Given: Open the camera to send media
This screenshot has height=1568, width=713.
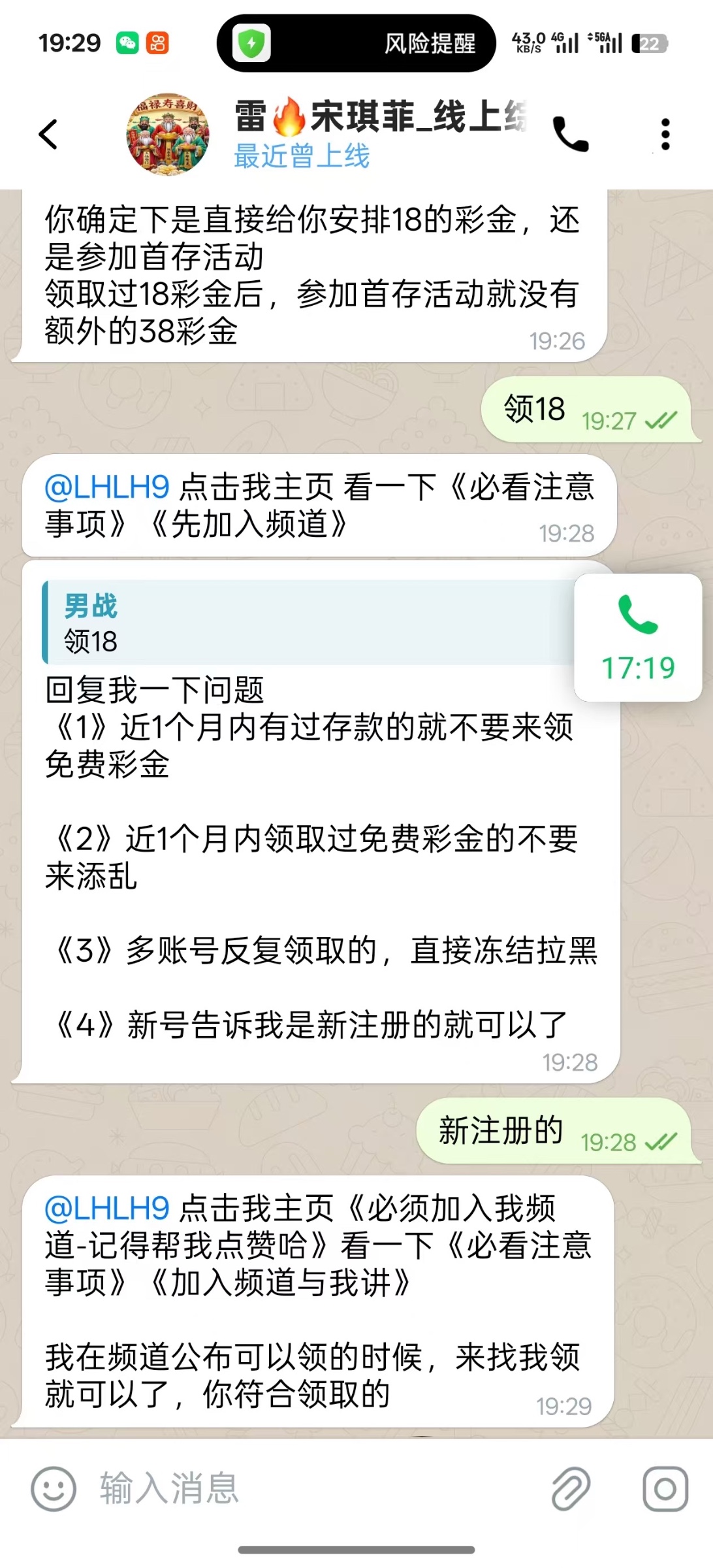Looking at the screenshot, I should pos(665,1489).
